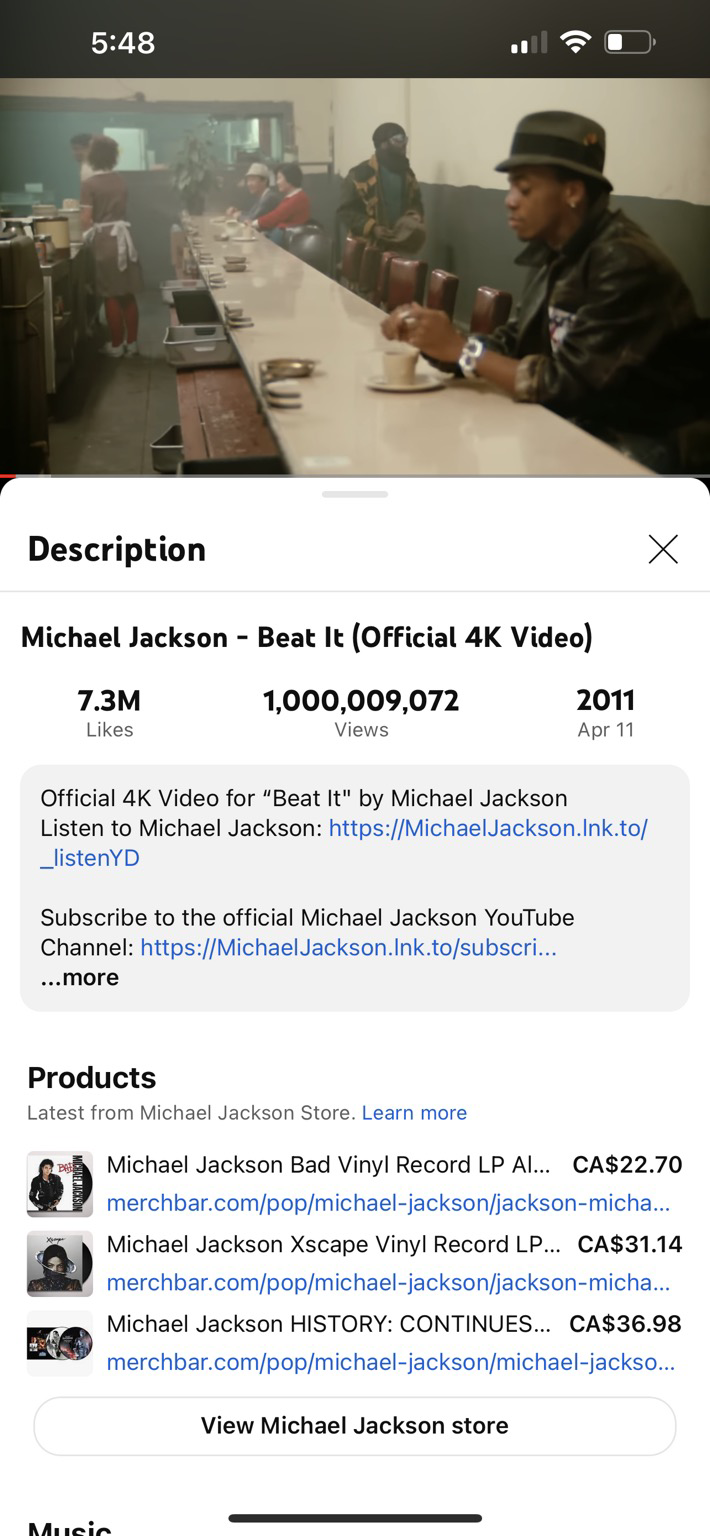Tap the drag handle above Description

click(355, 494)
